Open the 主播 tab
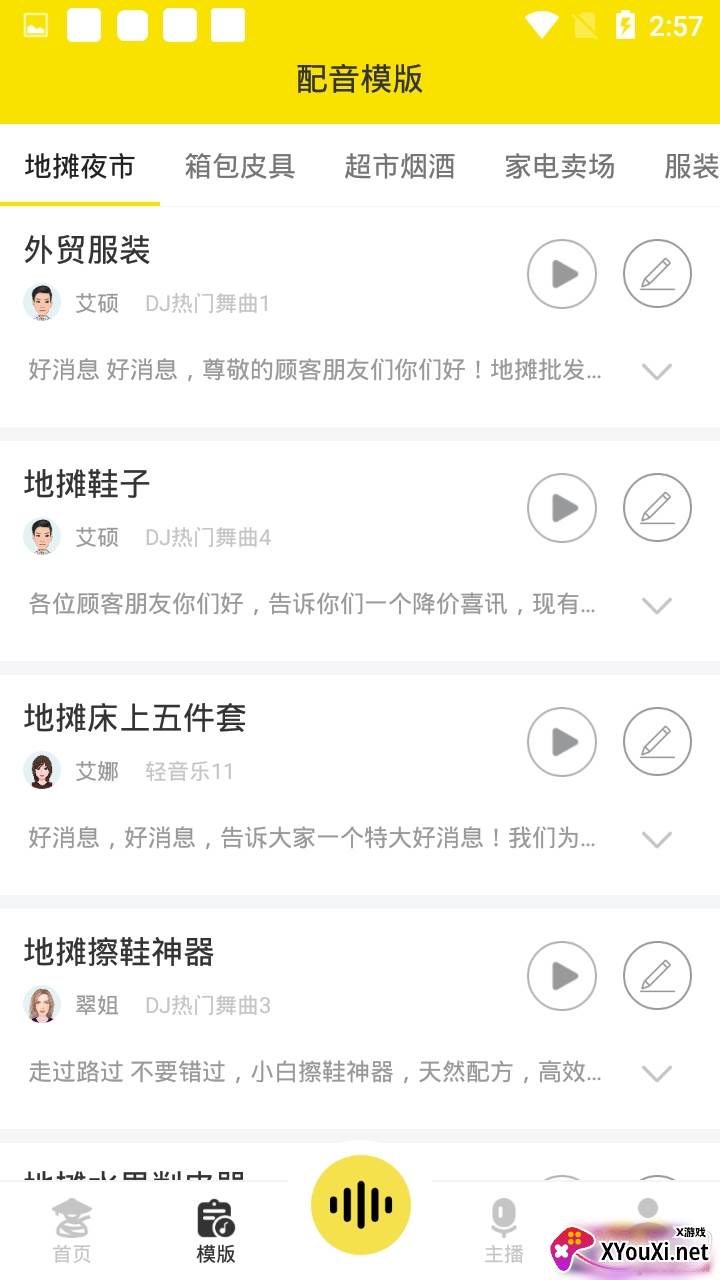Image resolution: width=720 pixels, height=1280 pixels. [x=504, y=1232]
